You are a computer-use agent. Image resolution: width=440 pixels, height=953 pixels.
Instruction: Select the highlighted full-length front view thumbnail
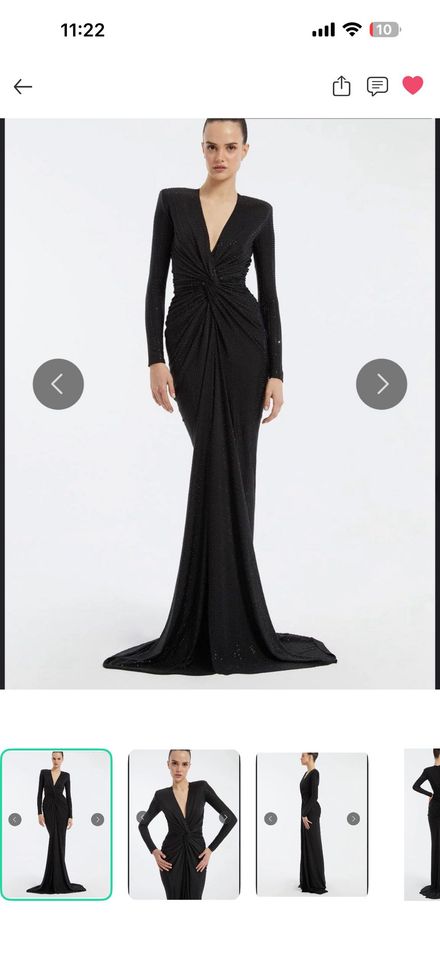point(57,824)
